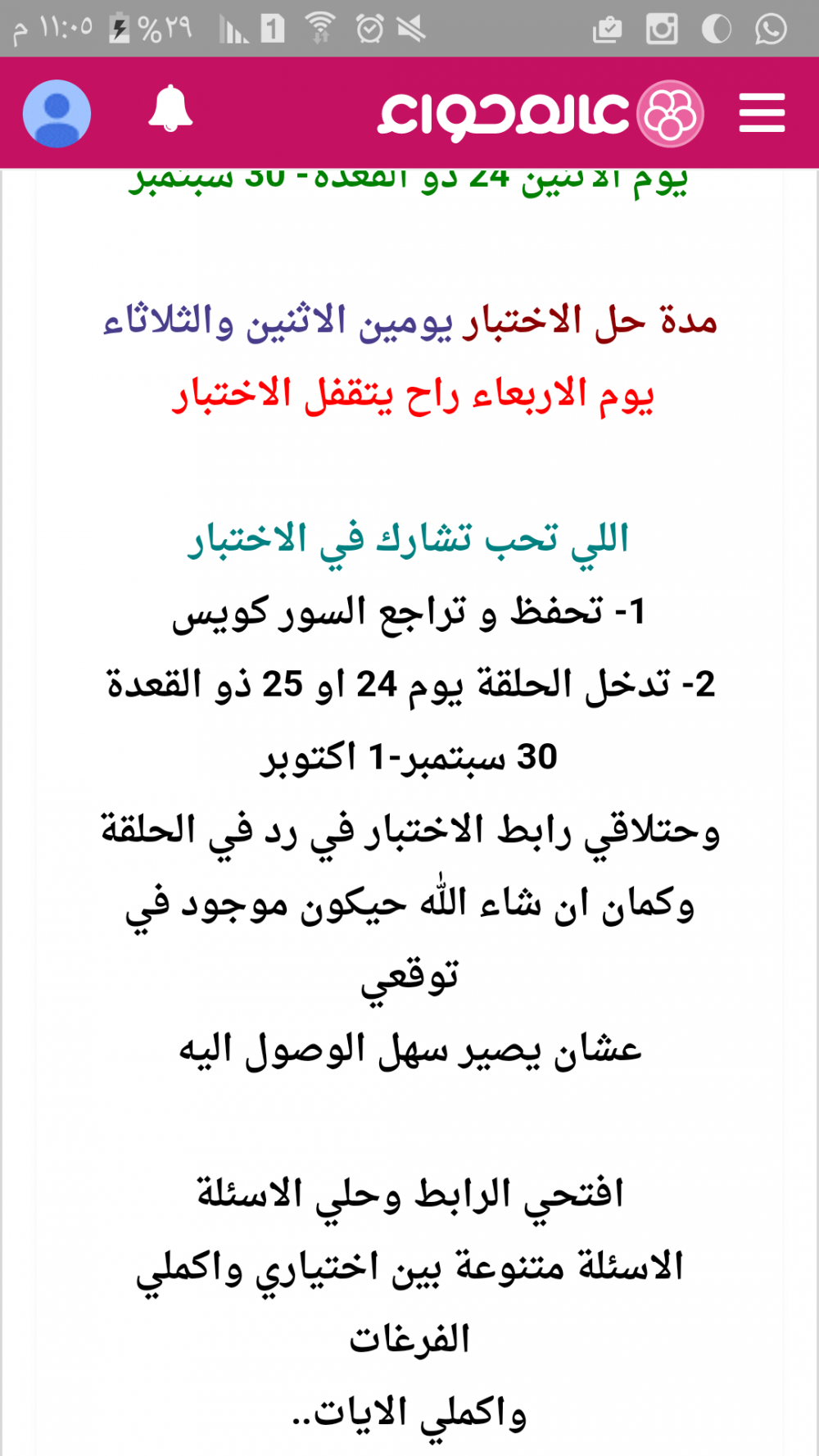
Task: Tap the site logo to go home
Action: [541, 113]
